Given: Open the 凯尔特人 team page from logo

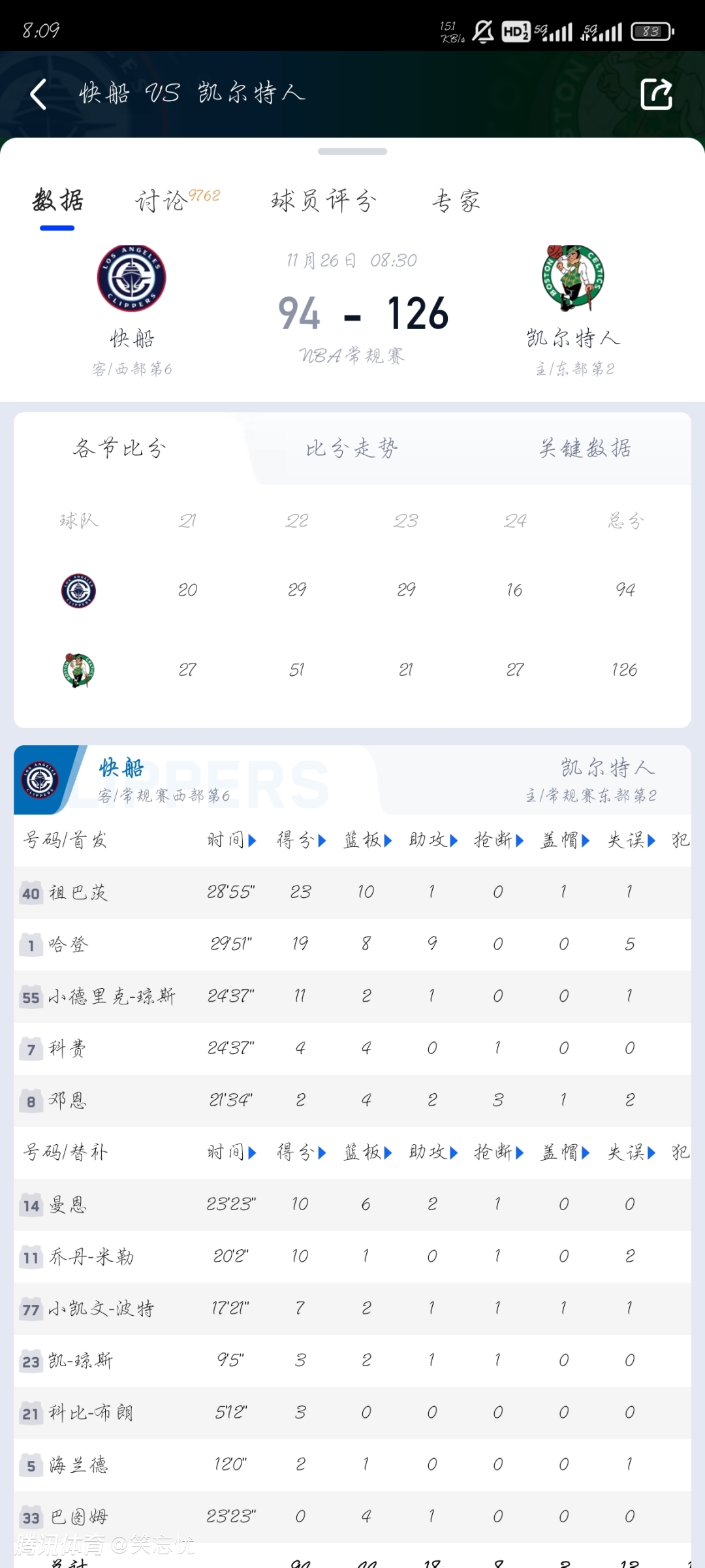Looking at the screenshot, I should pyautogui.click(x=573, y=278).
